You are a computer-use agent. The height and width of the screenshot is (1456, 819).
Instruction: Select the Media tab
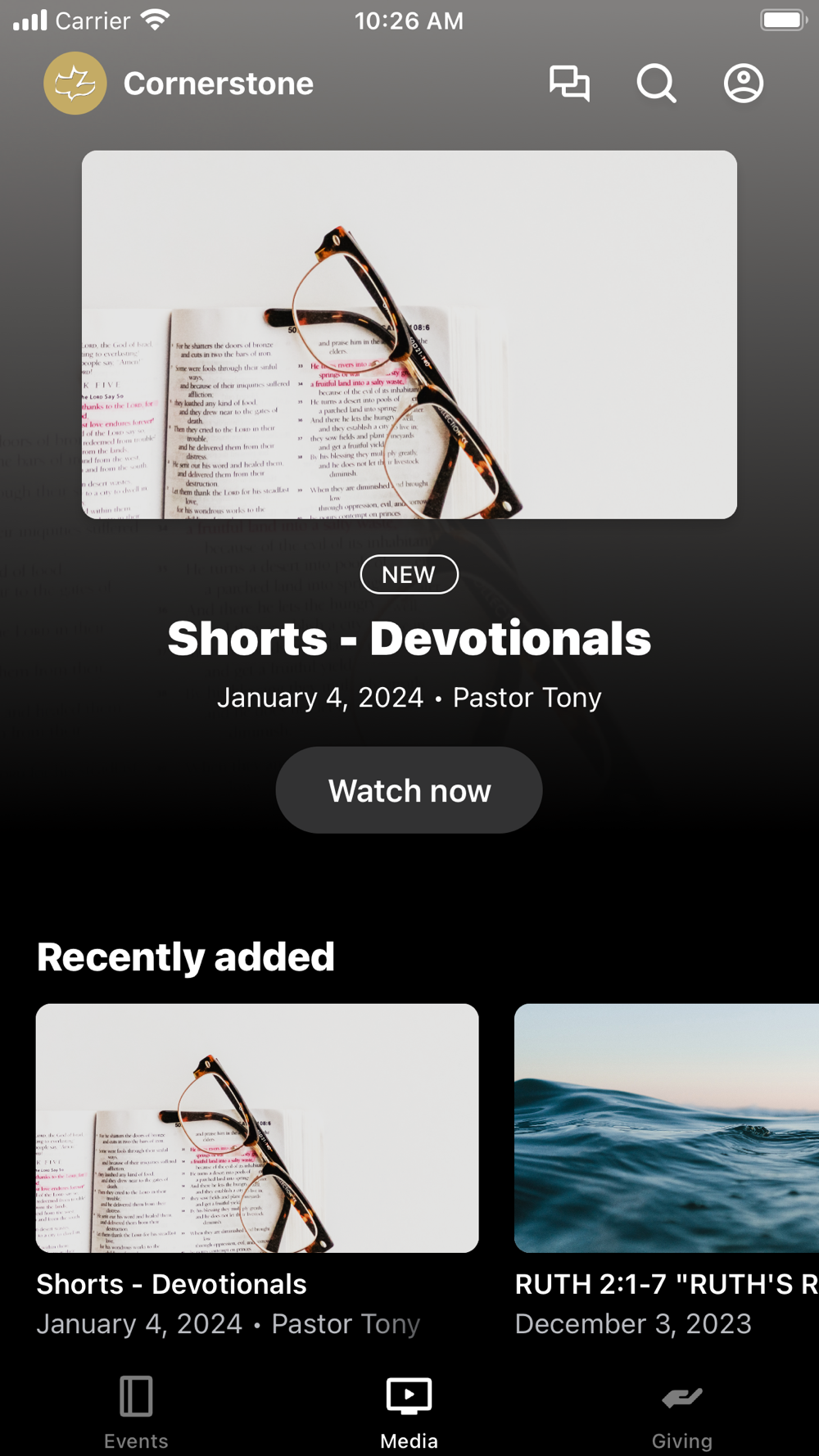click(409, 1411)
